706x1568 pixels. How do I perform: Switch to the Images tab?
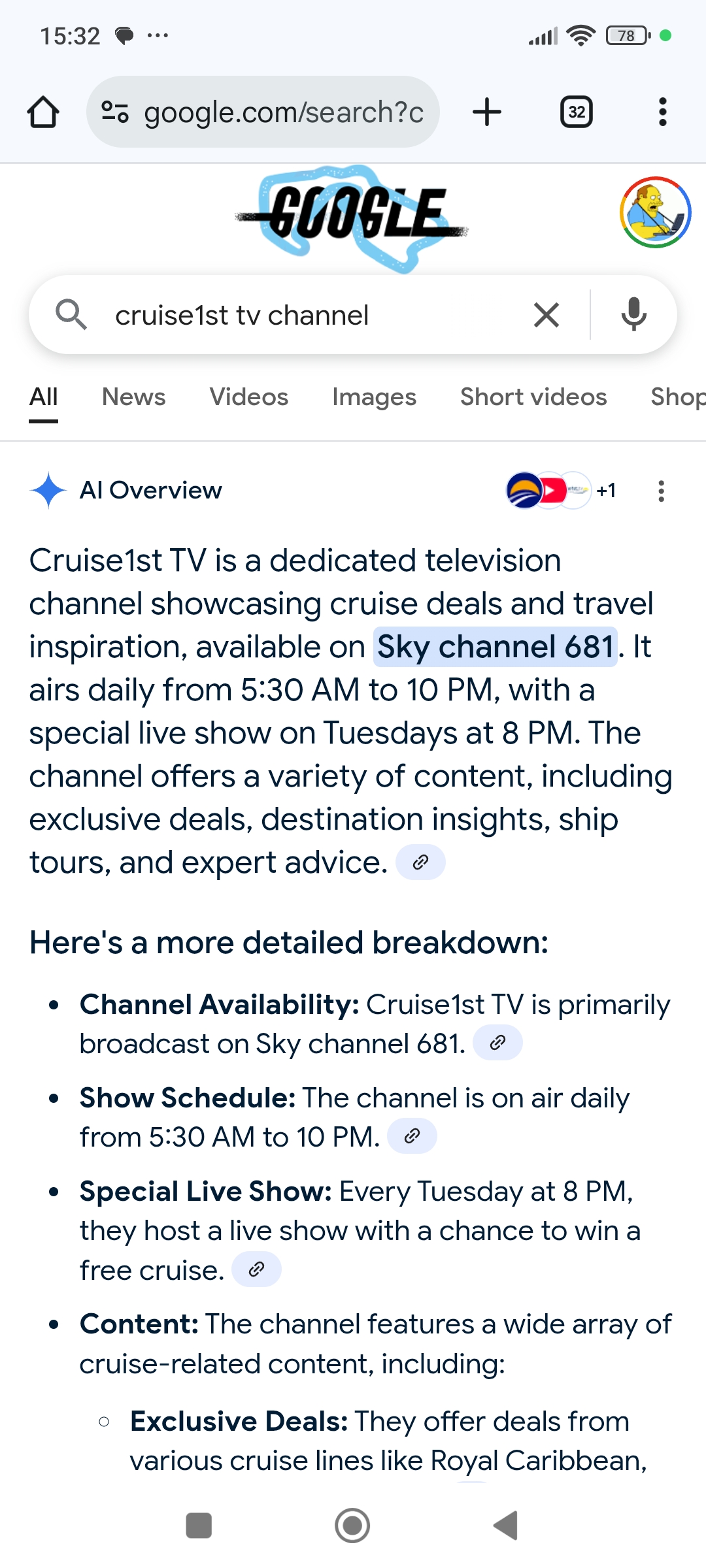click(x=373, y=397)
